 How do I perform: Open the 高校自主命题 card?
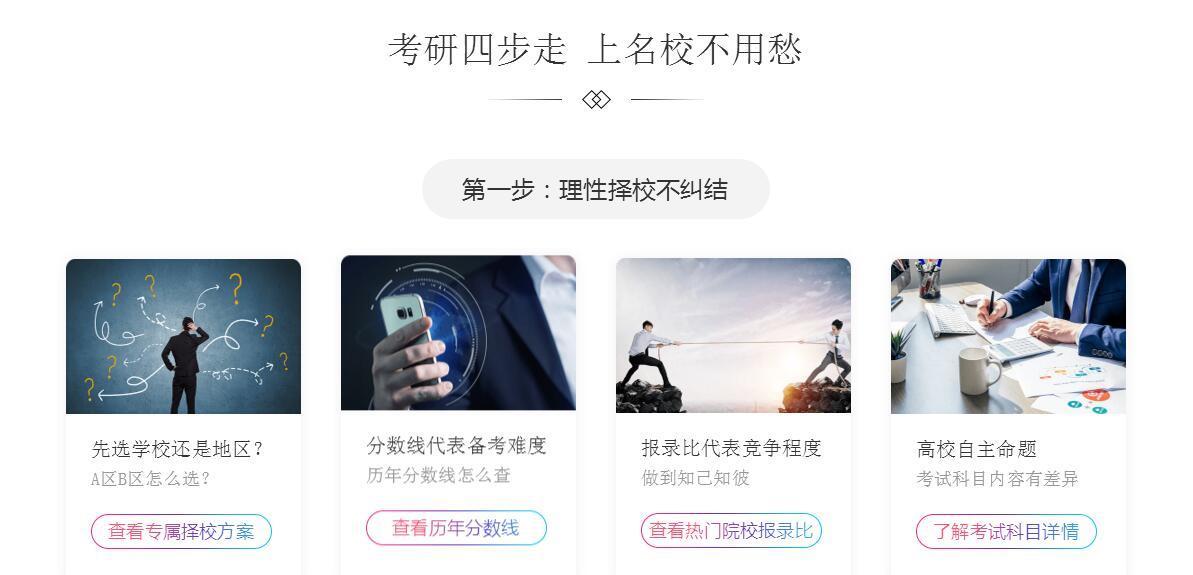1008,417
